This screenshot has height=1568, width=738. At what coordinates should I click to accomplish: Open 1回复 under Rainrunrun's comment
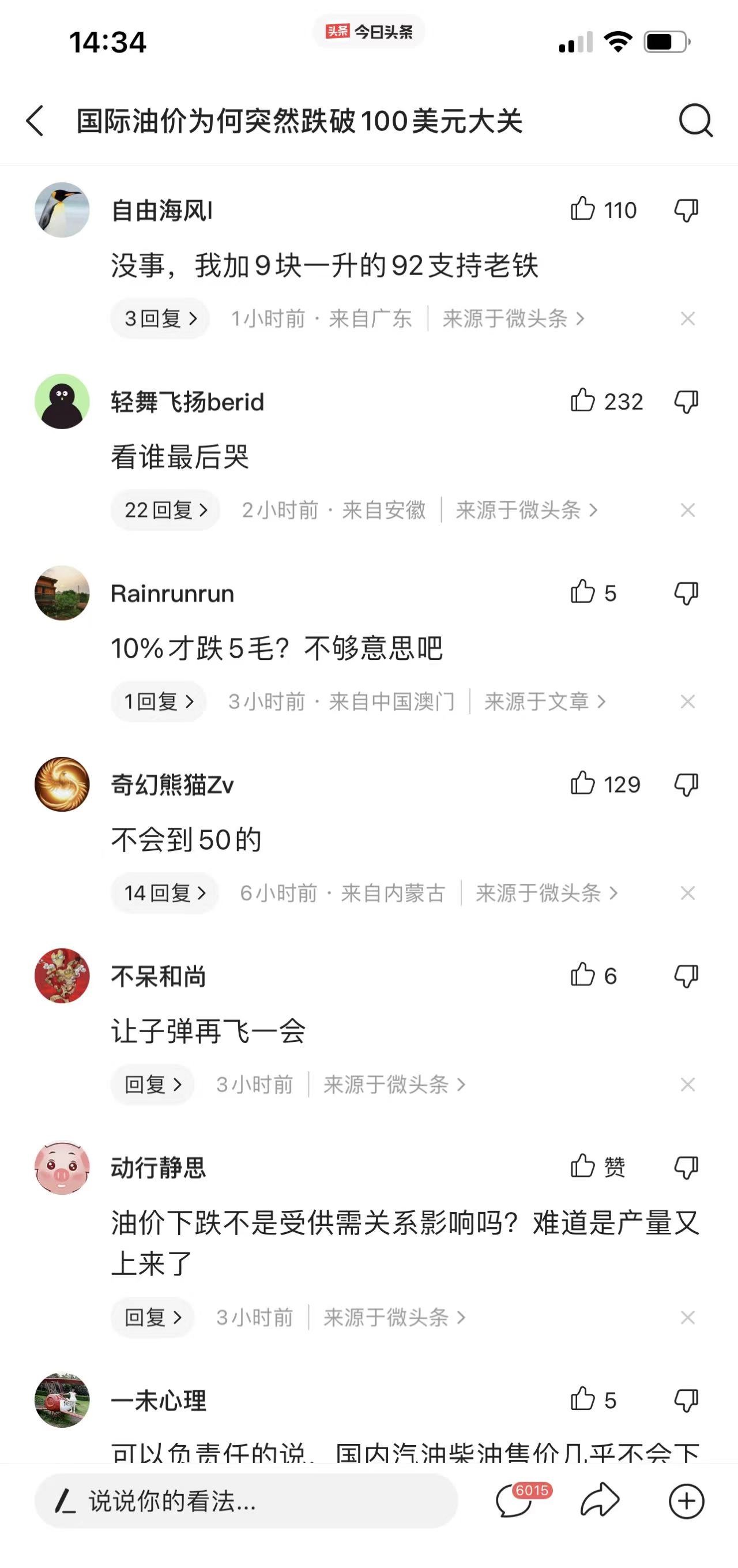[158, 702]
